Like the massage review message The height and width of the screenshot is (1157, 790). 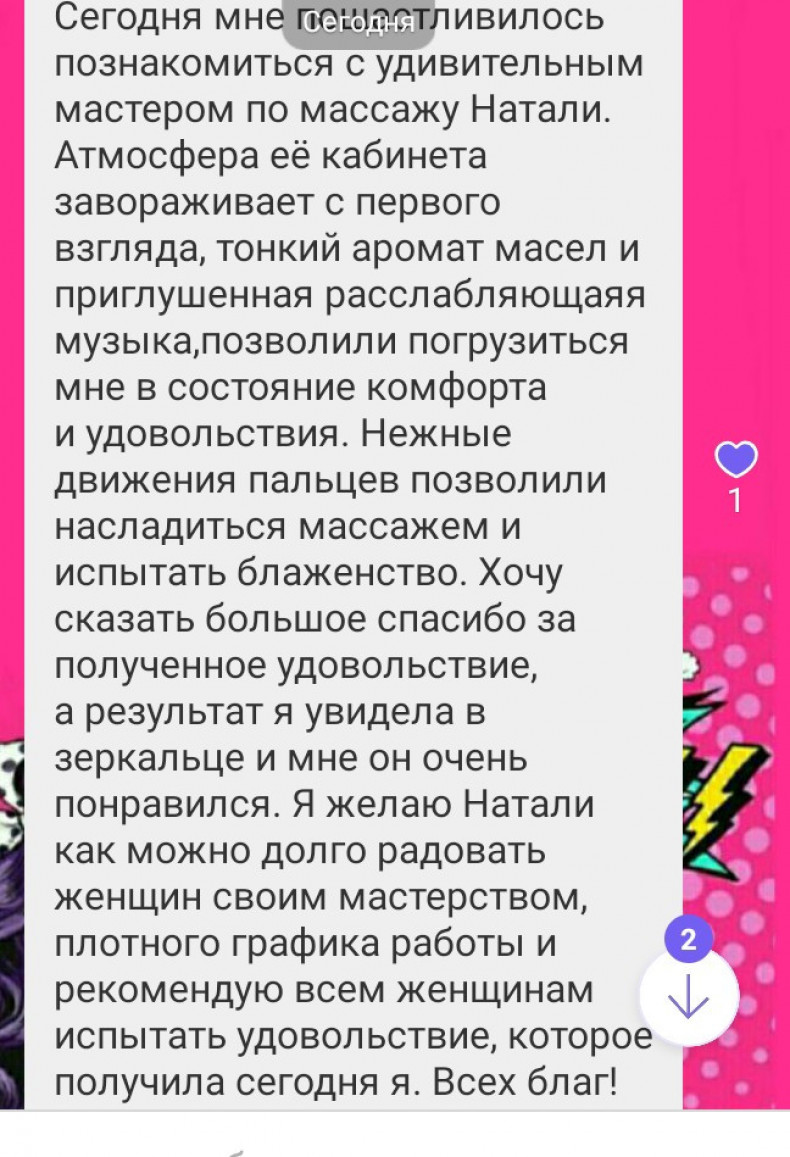736,460
